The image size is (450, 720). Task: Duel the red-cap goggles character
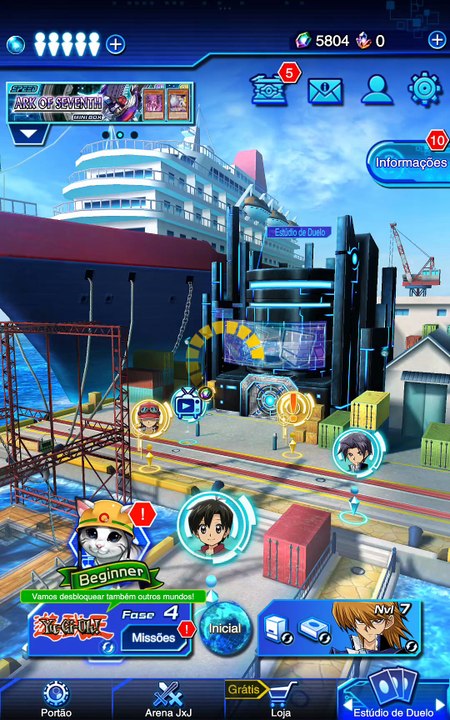(148, 418)
